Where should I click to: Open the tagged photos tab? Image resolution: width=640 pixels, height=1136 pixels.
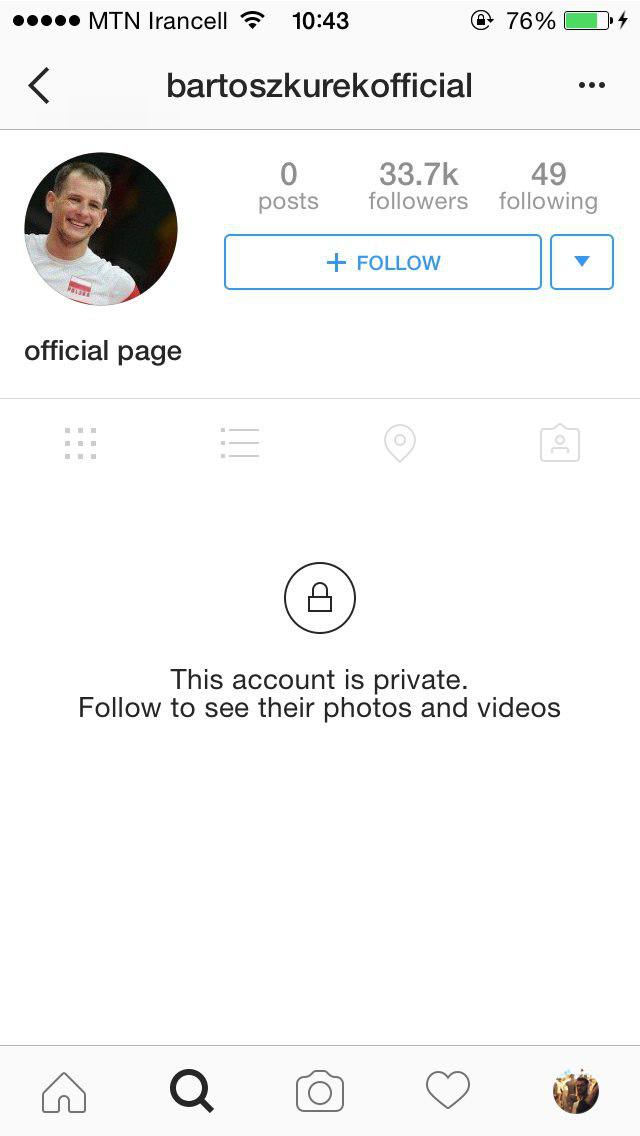[560, 443]
